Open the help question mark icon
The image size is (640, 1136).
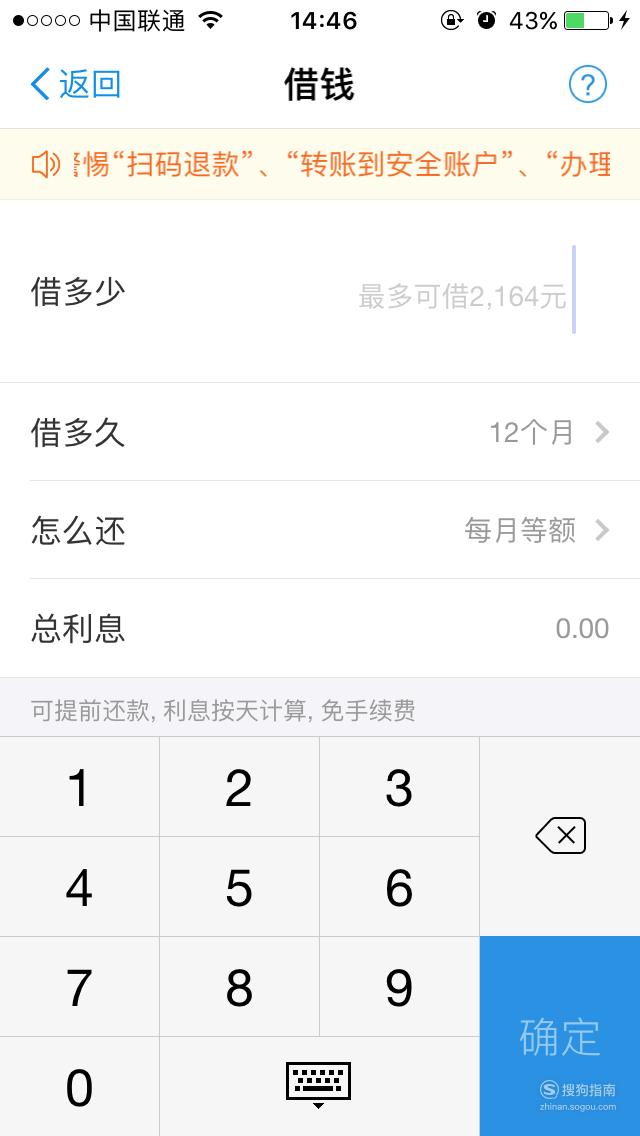click(587, 85)
